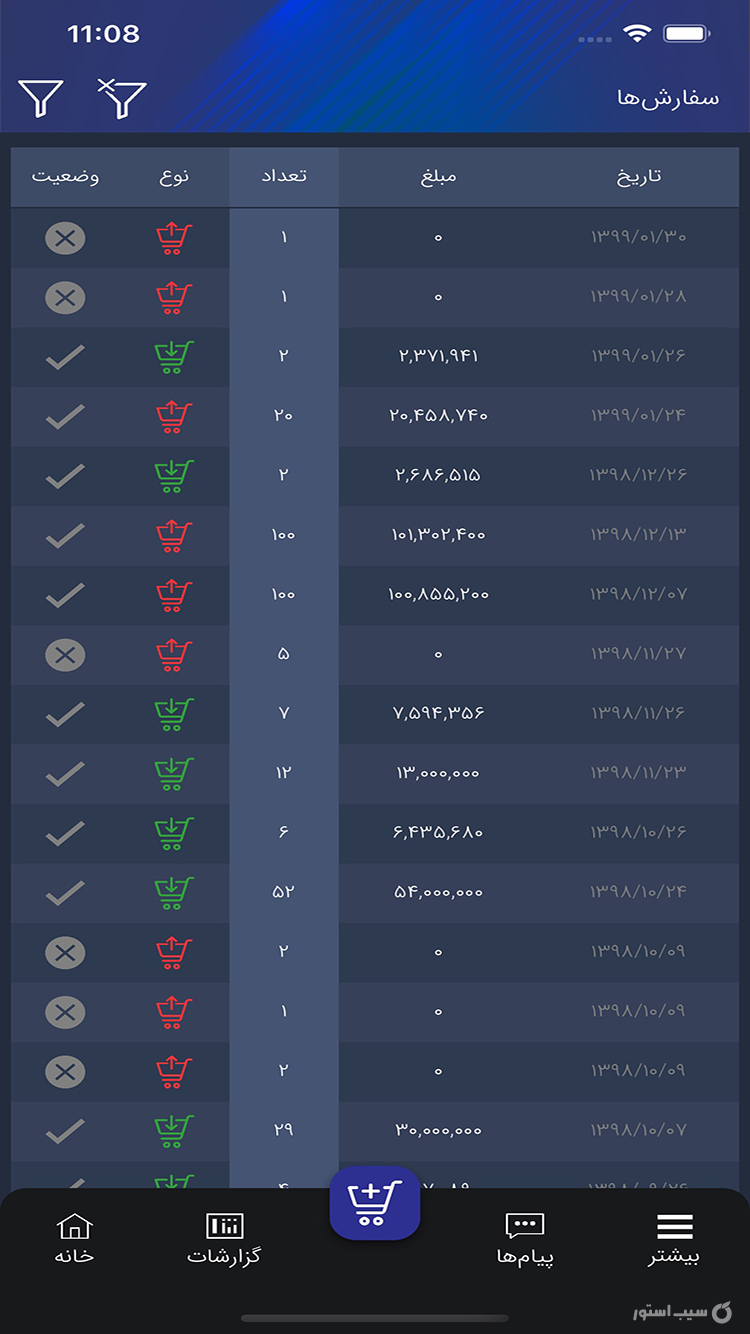750x1334 pixels.
Task: Switch to the گزارشات reports tab
Action: pyautogui.click(x=224, y=1238)
